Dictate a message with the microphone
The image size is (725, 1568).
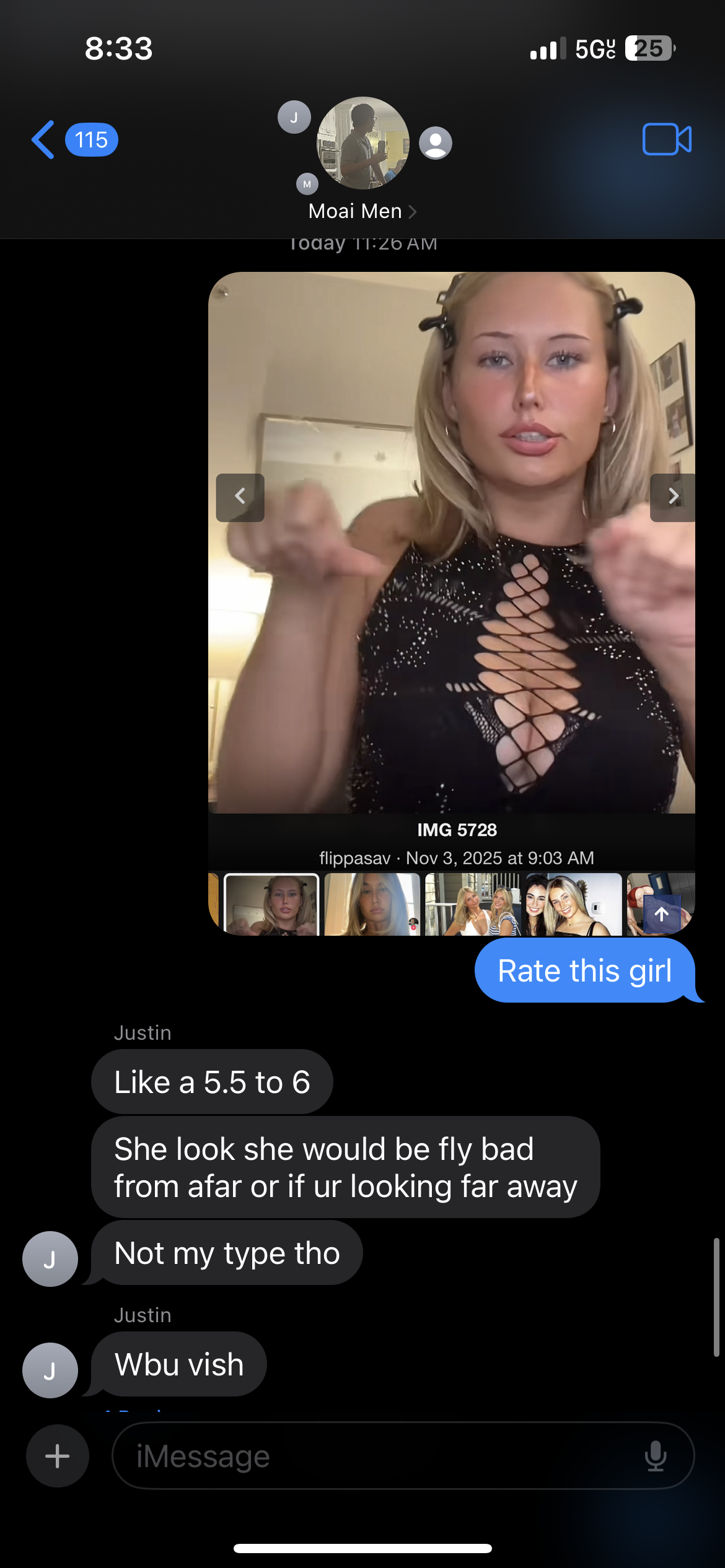(656, 1456)
